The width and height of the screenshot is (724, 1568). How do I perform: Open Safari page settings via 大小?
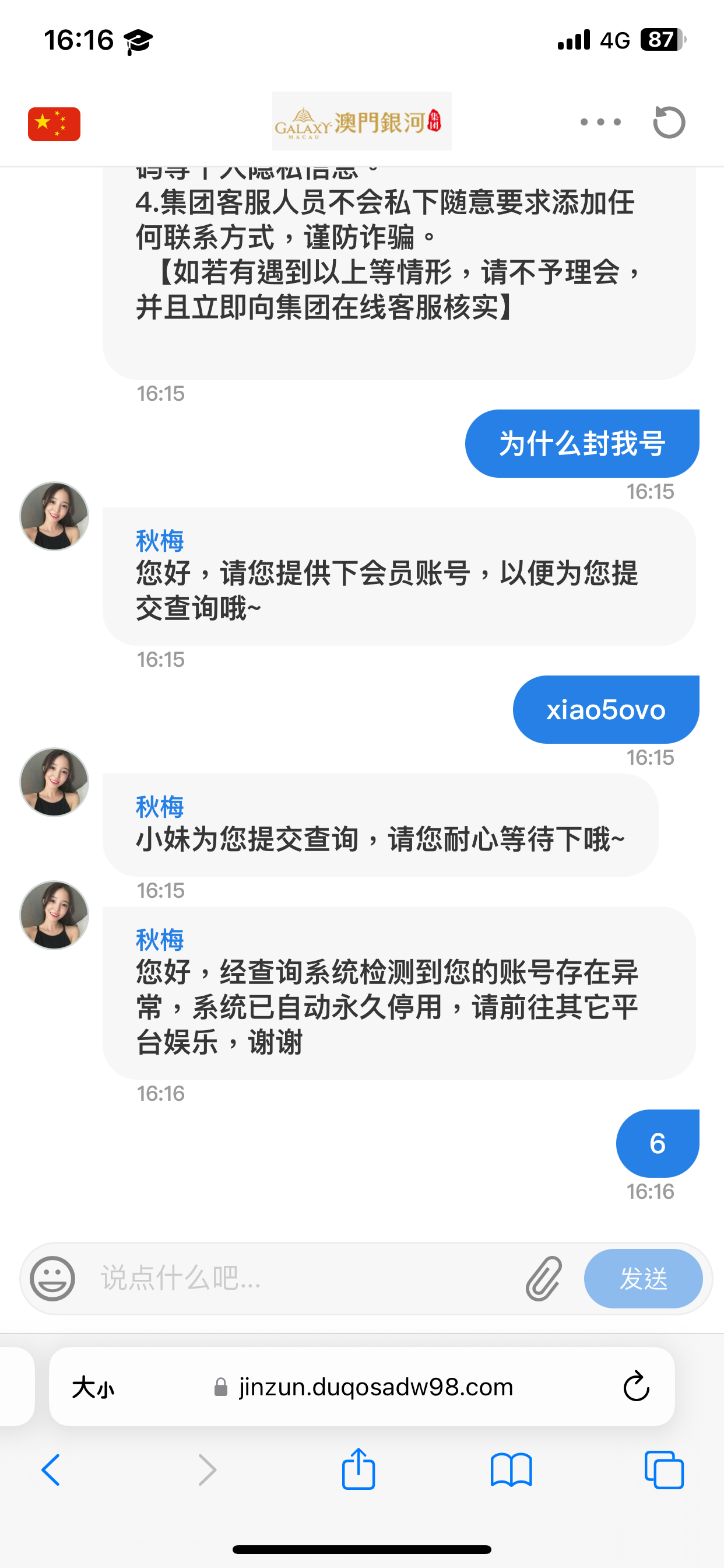93,1388
